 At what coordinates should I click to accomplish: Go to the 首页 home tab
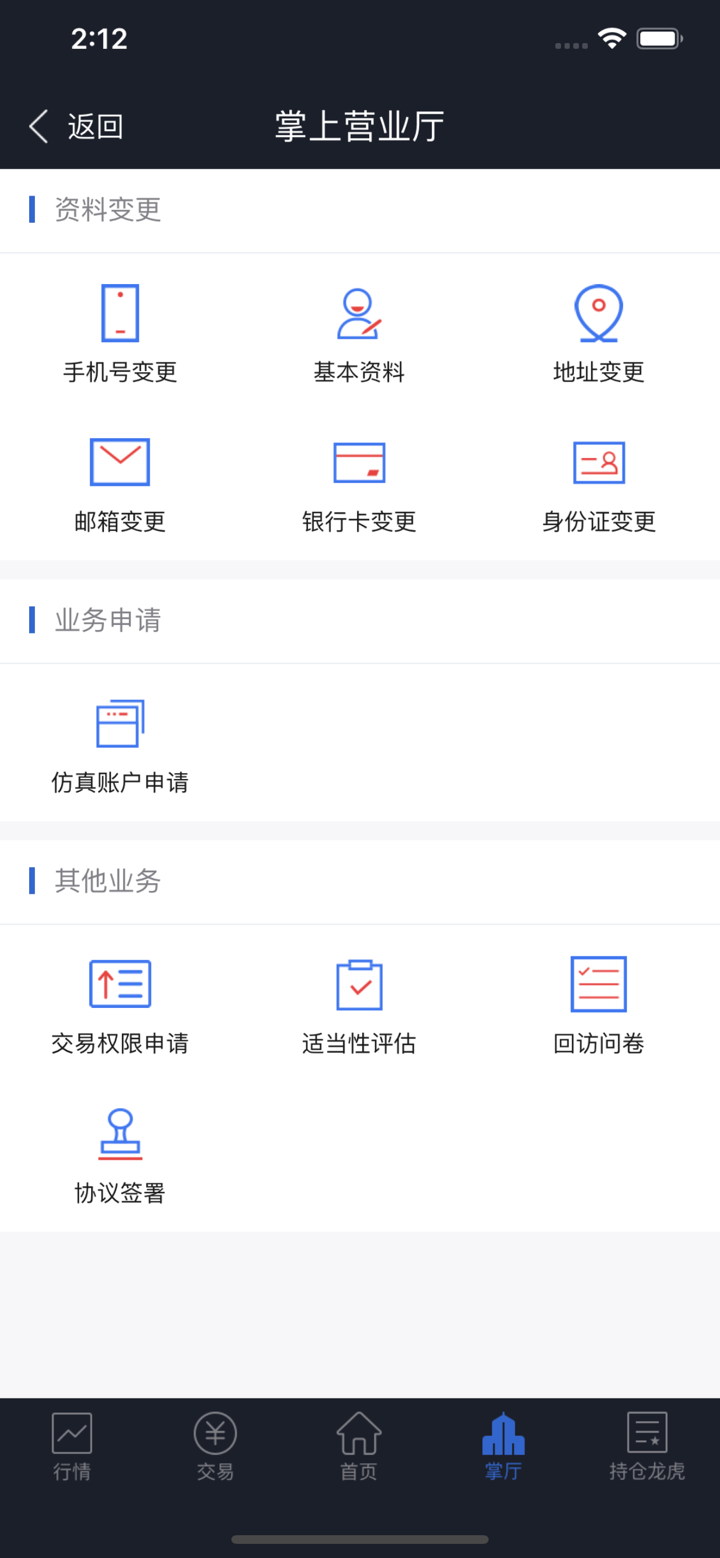(x=359, y=1446)
